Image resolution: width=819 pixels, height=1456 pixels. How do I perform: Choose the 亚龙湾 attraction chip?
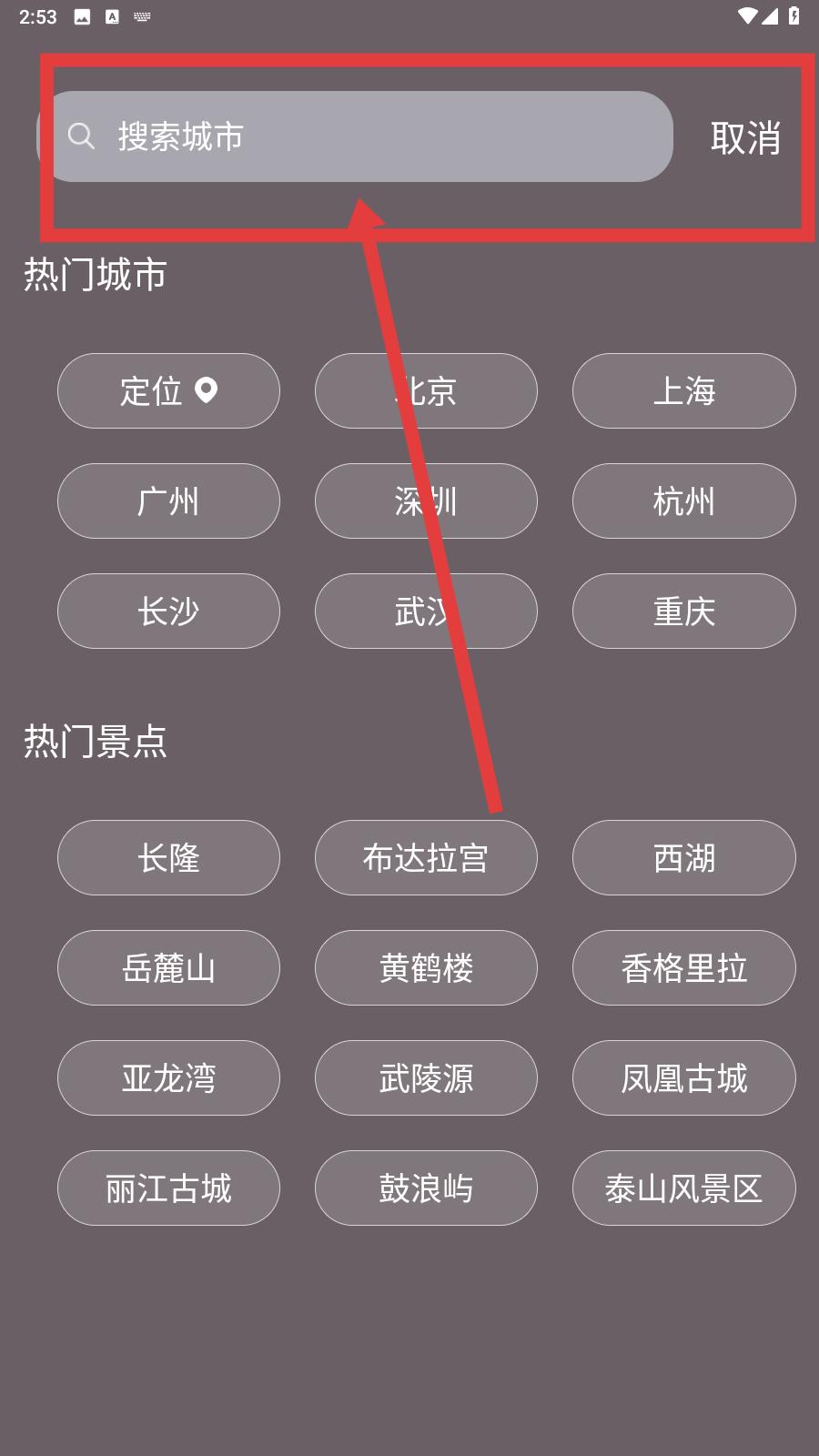coord(168,1078)
